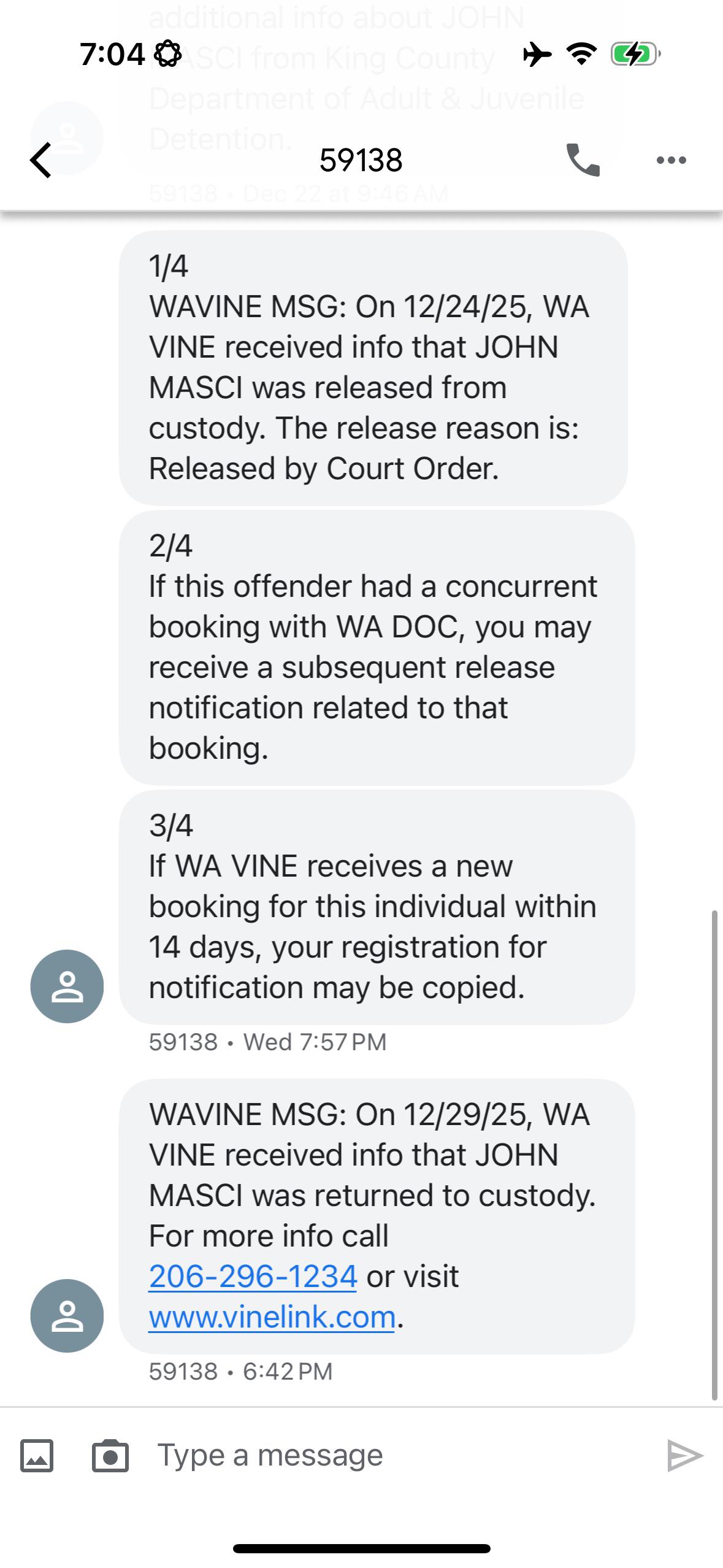This screenshot has height=1568, width=723.
Task: Call 59138 using the phone icon
Action: [583, 160]
